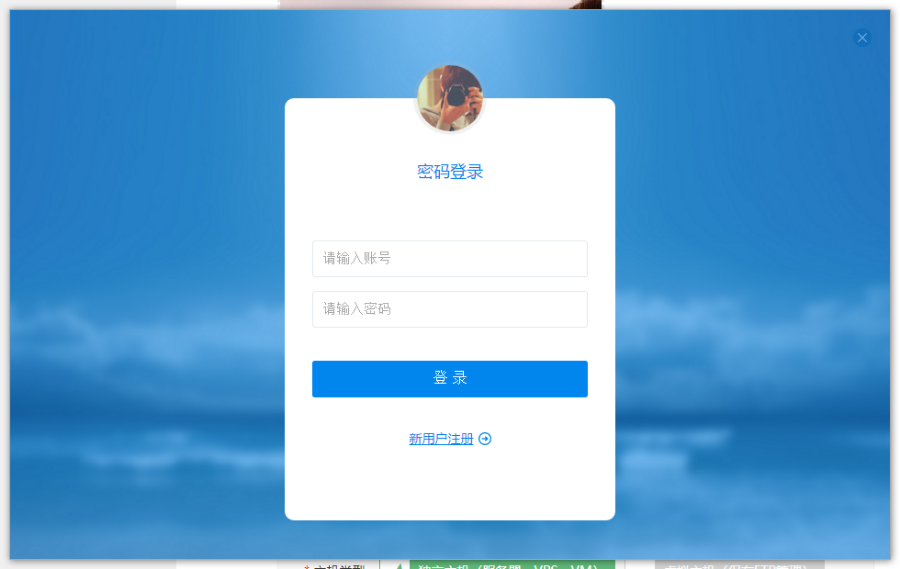Open the 新用户注册 registration link
The width and height of the screenshot is (900, 569).
pos(441,439)
